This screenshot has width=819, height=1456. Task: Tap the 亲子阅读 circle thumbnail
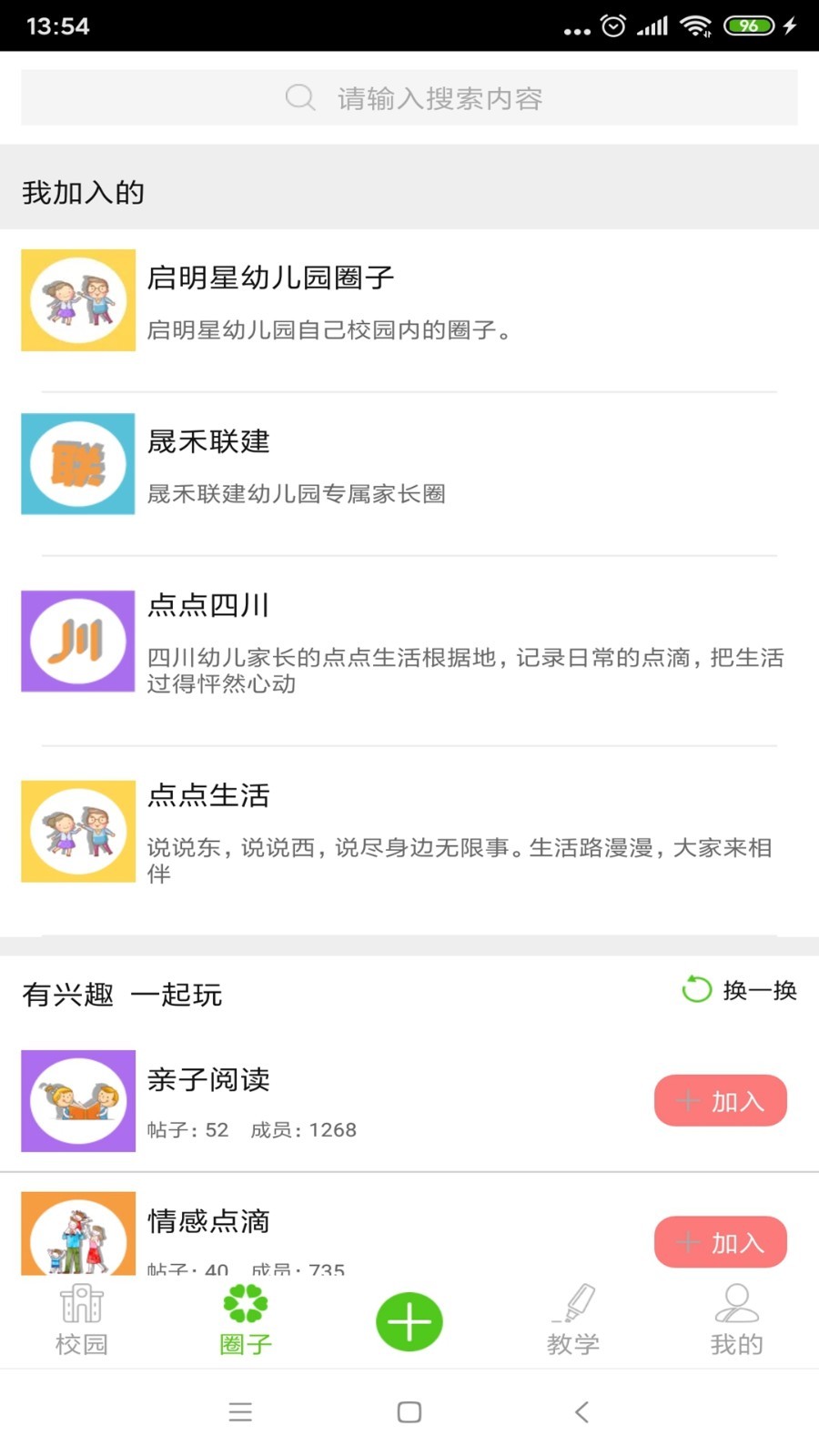(x=77, y=1100)
